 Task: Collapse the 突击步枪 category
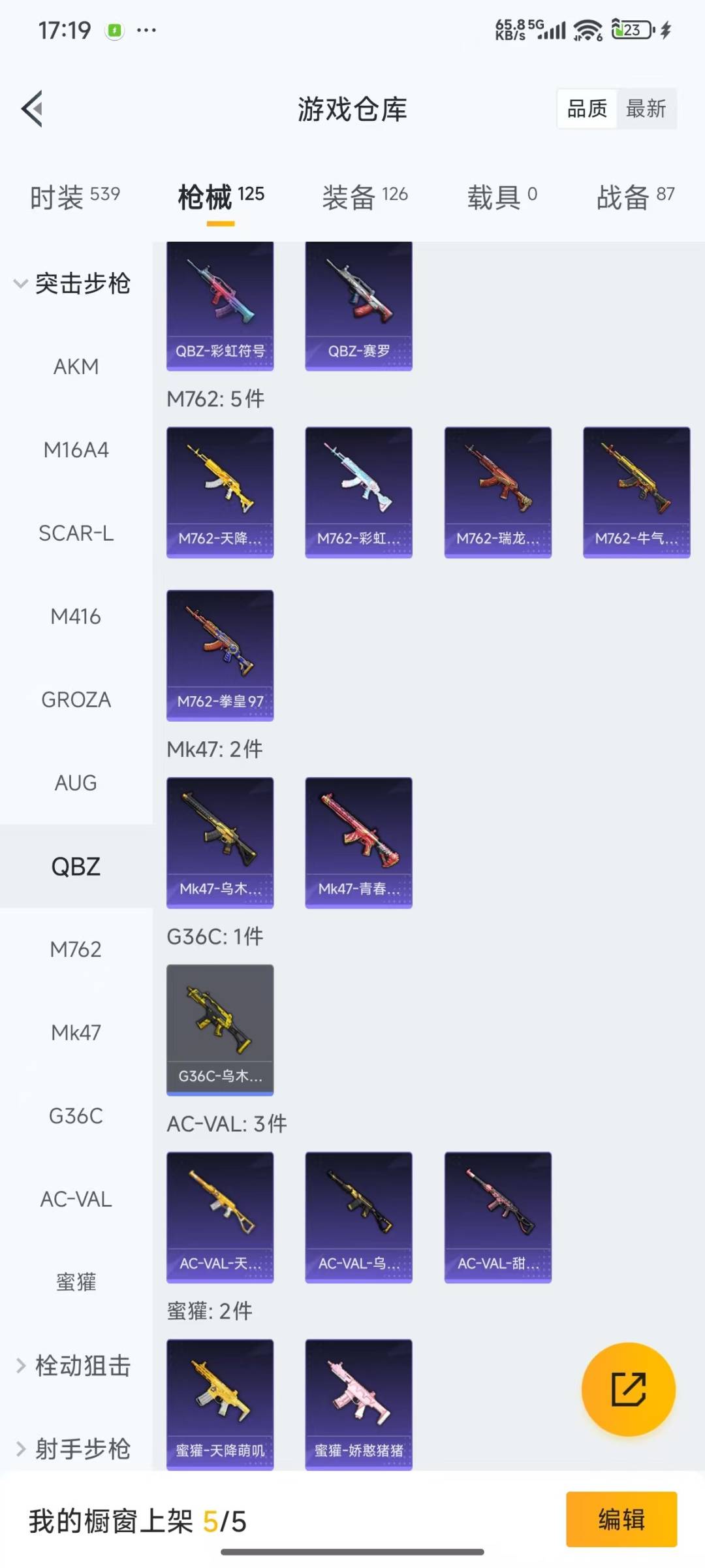(72, 283)
